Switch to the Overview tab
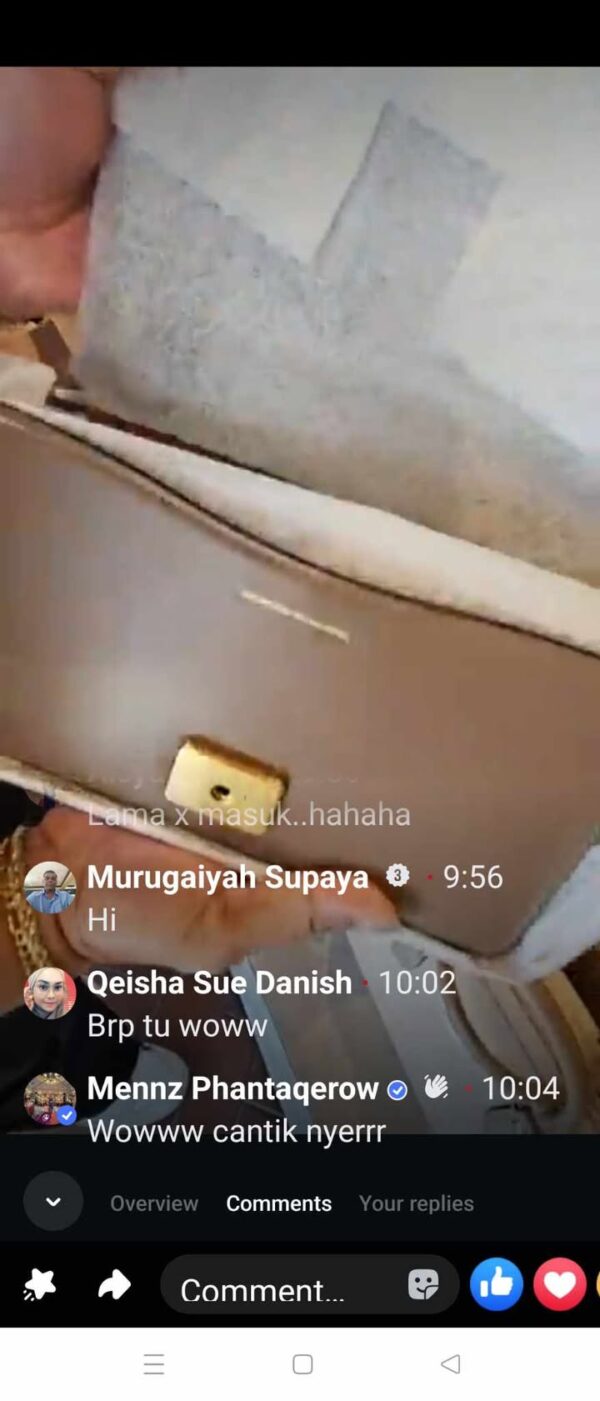Viewport: 600px width, 1401px height. (x=154, y=1203)
